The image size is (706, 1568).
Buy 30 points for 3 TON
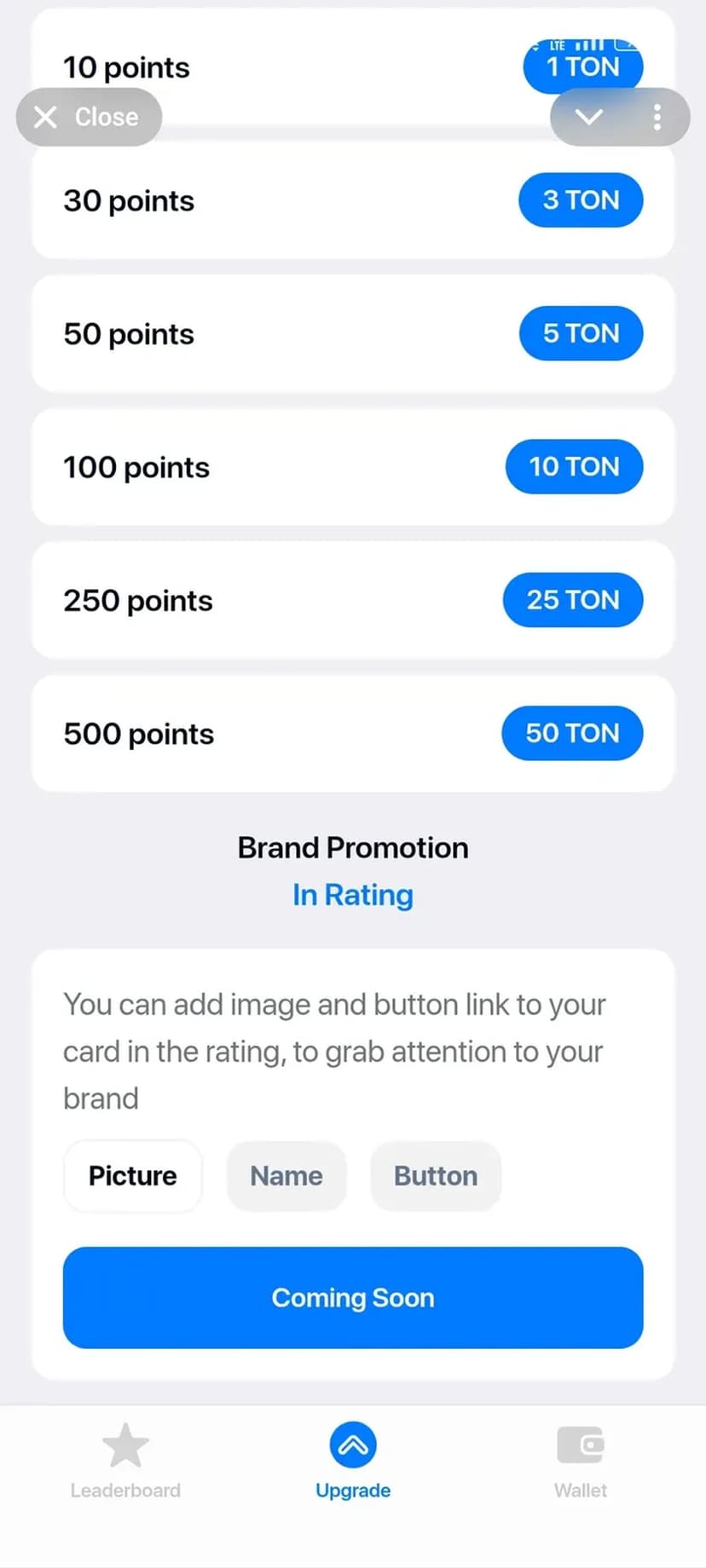(581, 200)
